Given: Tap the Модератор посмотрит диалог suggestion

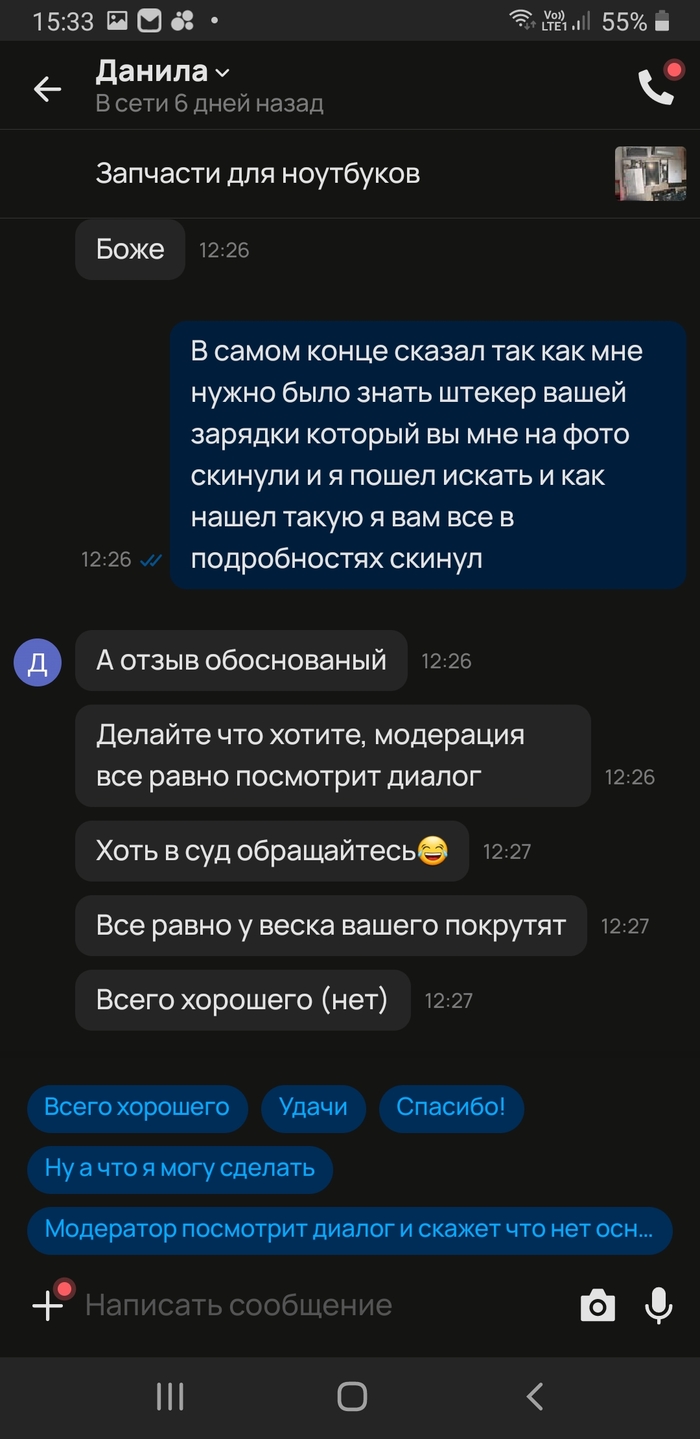Looking at the screenshot, I should point(349,1229).
